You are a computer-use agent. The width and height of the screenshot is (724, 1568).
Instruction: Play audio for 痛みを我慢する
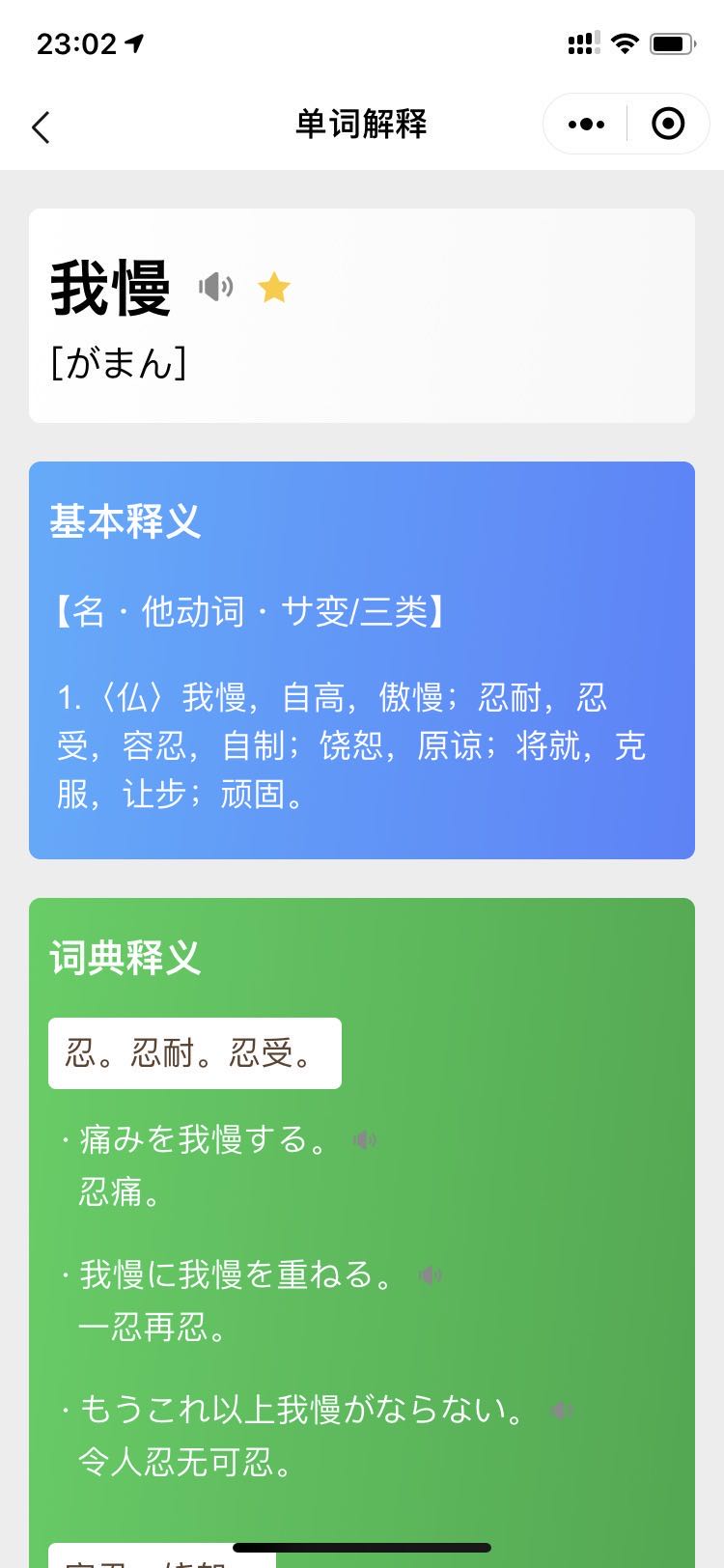(x=364, y=1140)
